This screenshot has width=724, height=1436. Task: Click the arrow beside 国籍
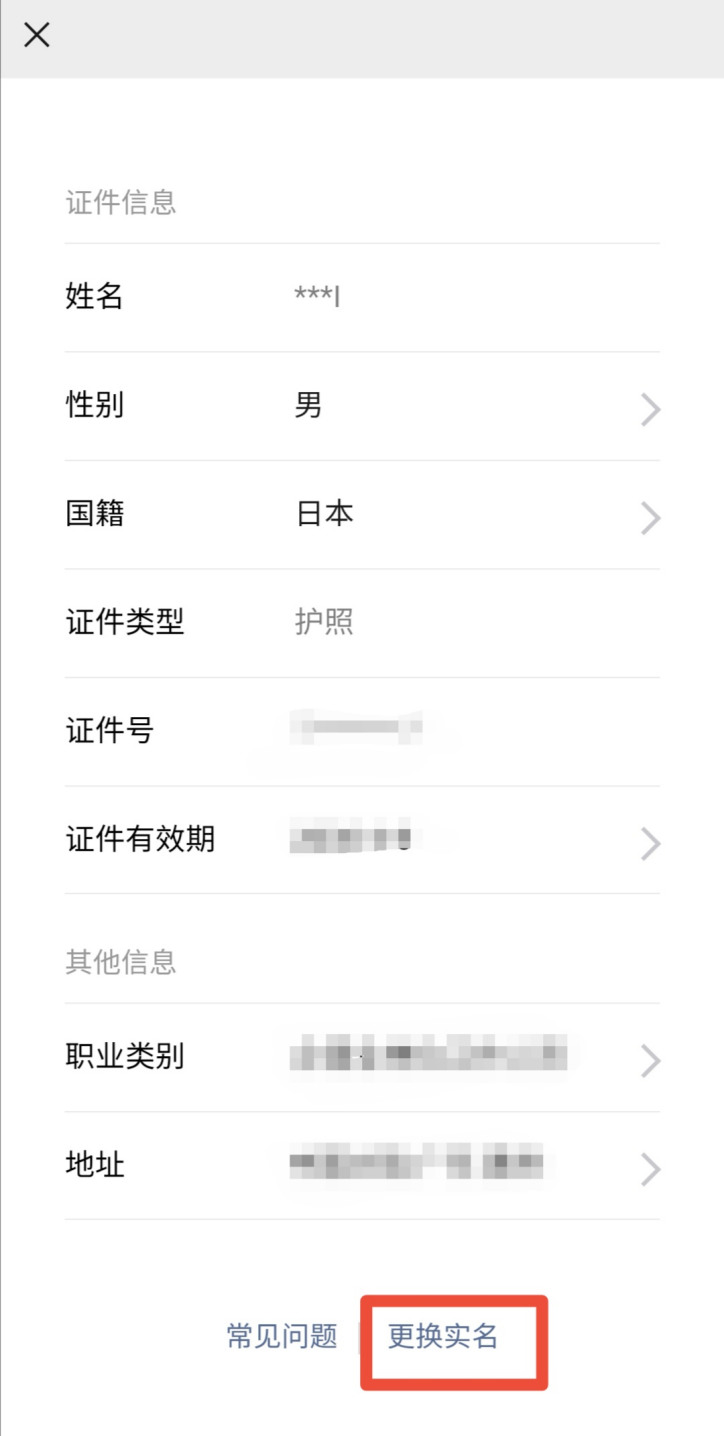point(651,517)
